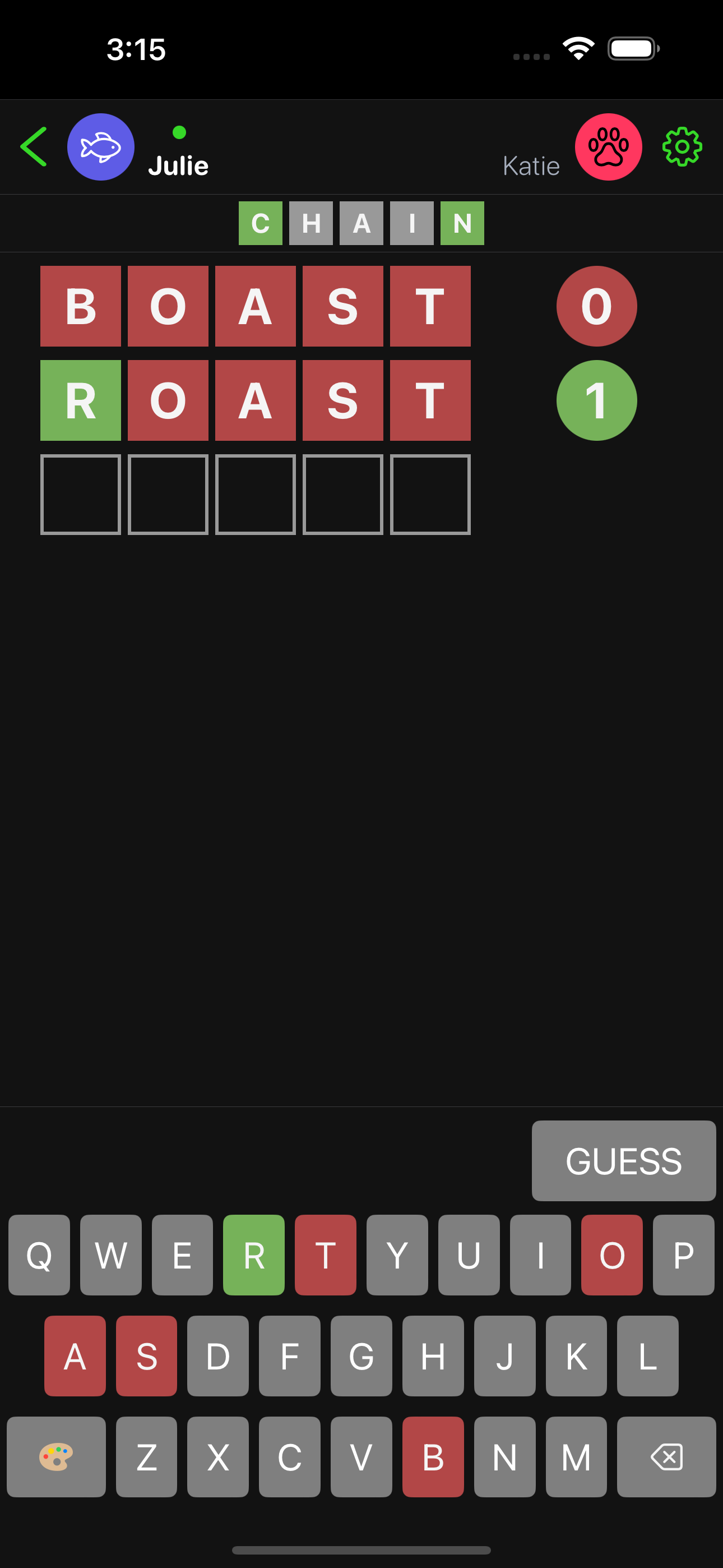Enter the letter D

[x=218, y=1355]
